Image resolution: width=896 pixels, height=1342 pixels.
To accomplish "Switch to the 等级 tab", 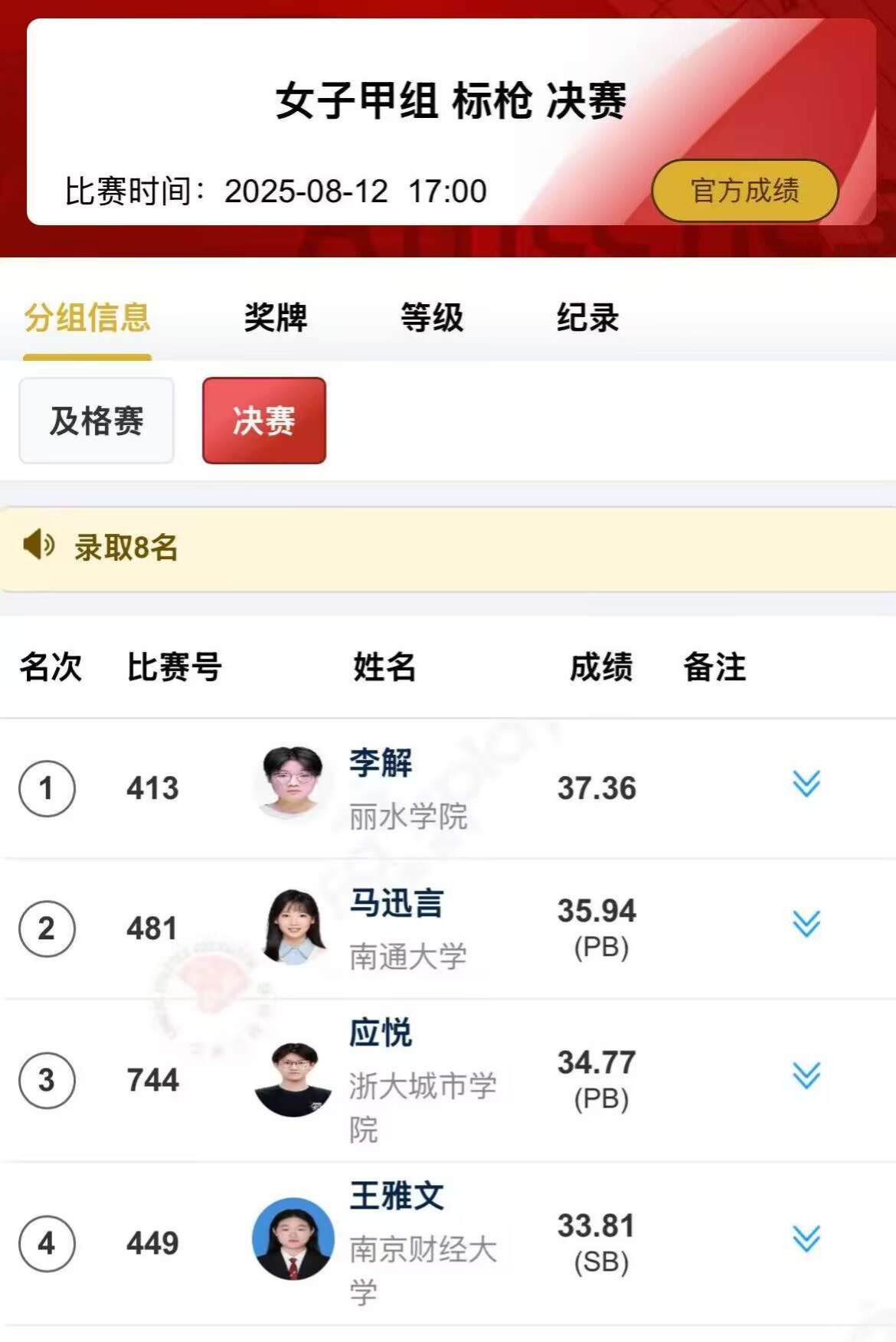I will click(x=432, y=318).
